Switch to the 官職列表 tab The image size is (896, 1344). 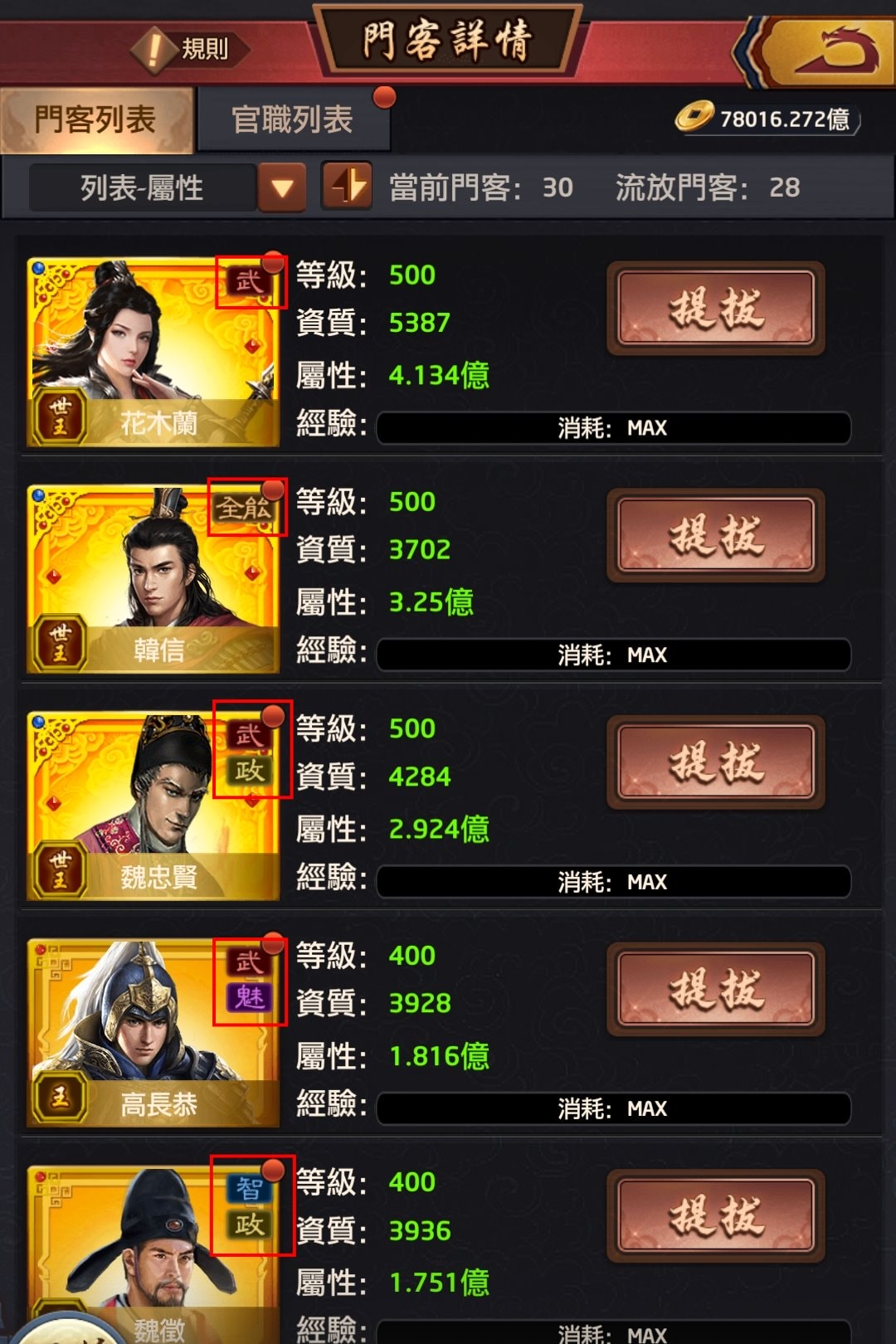pyautogui.click(x=292, y=120)
